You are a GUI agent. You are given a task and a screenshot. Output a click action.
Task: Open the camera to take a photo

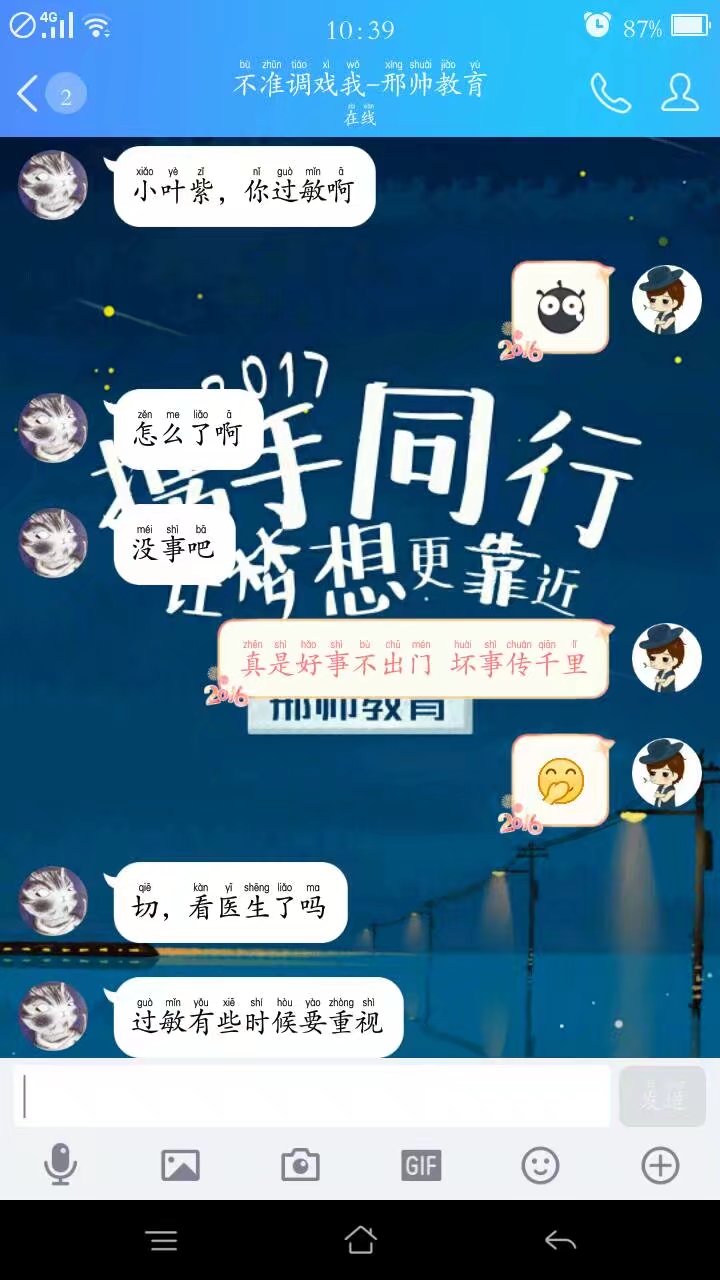tap(300, 1165)
